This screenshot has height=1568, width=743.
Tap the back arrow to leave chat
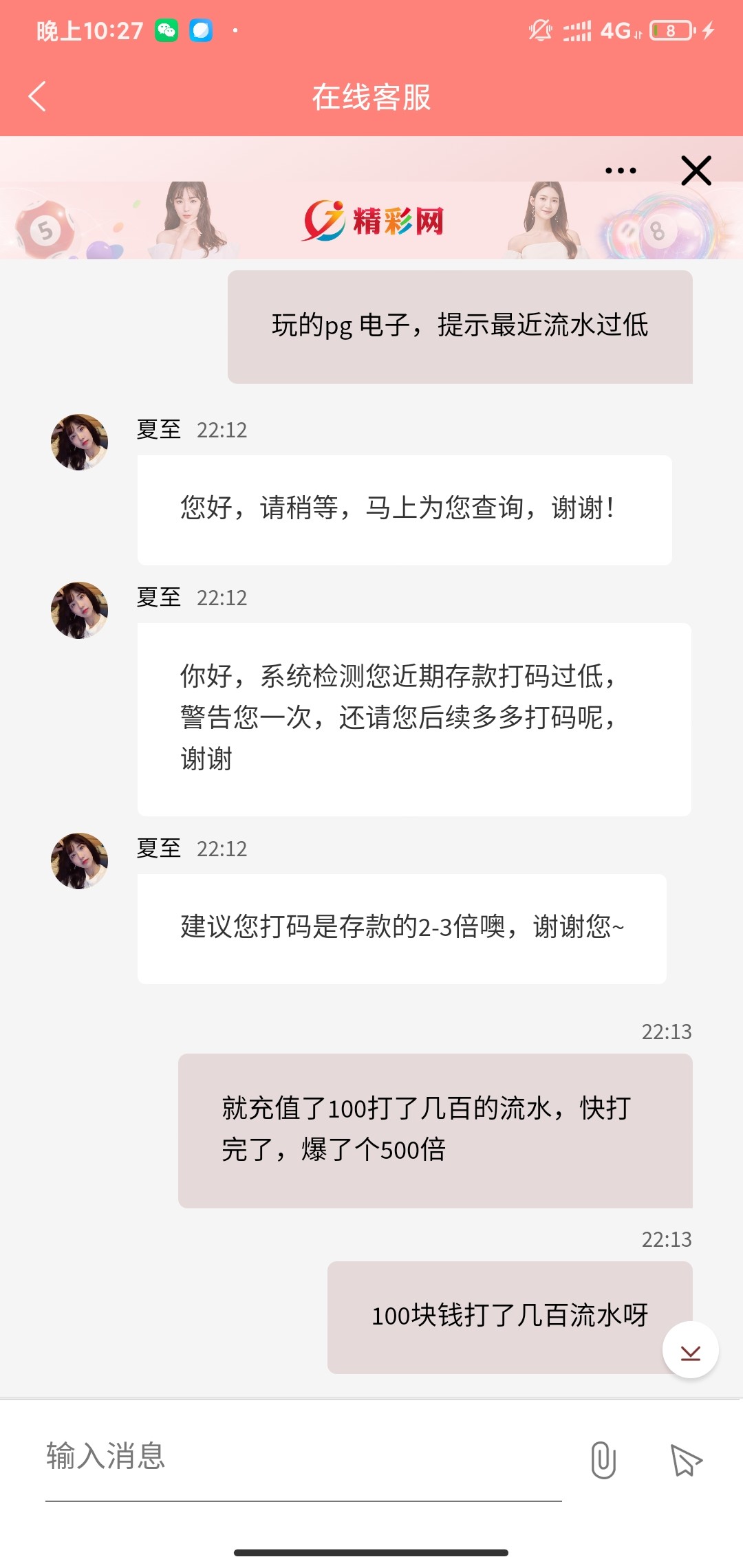point(38,96)
